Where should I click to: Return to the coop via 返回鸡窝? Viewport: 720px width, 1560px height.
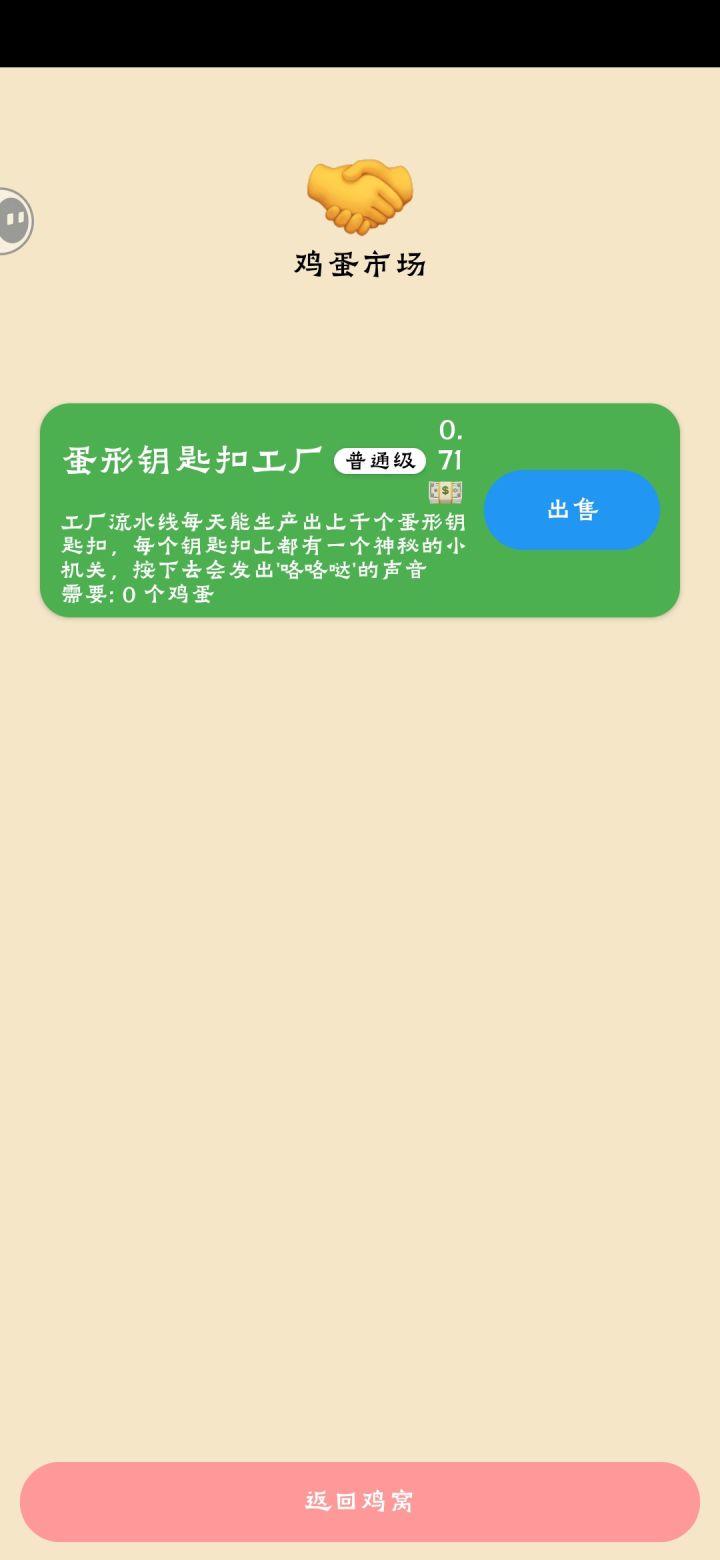pos(360,1501)
